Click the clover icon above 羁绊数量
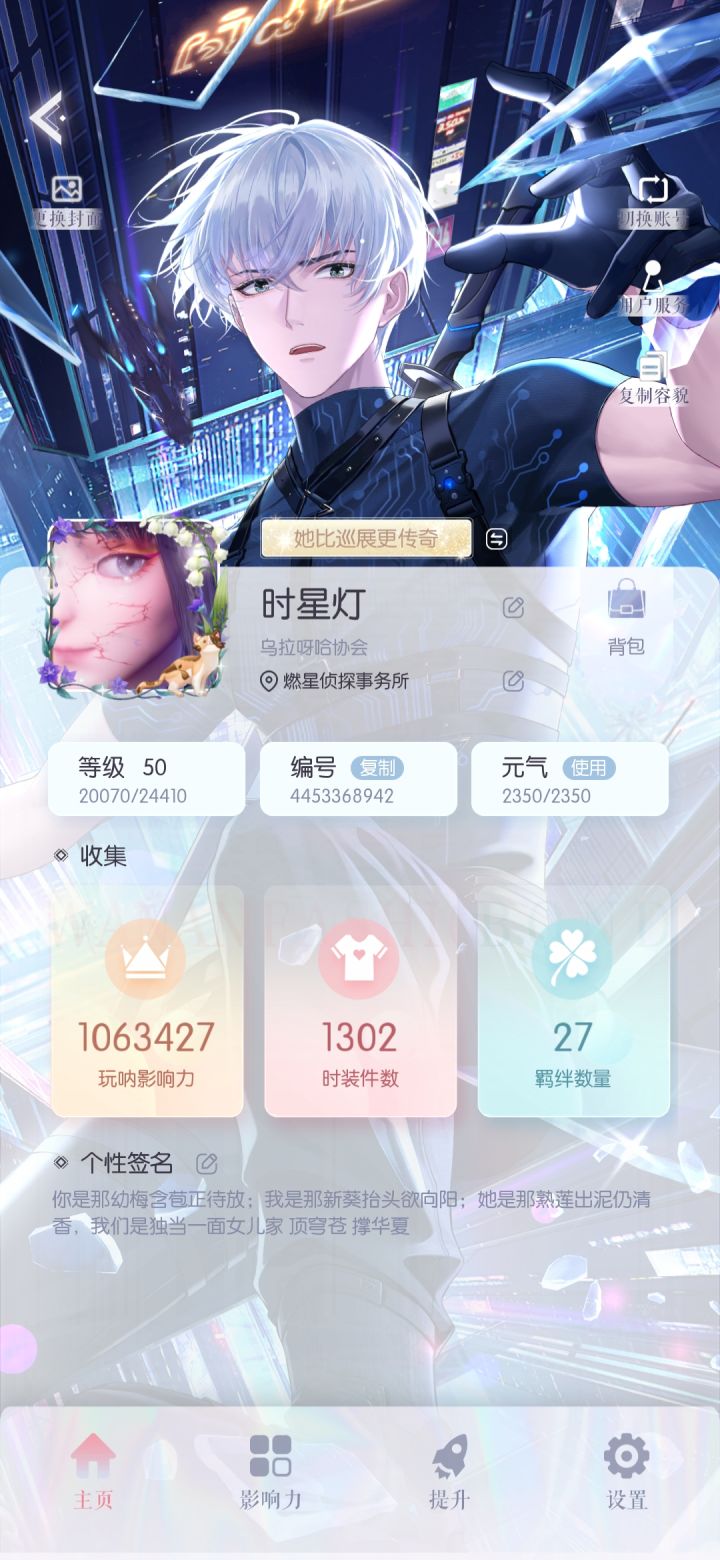Image resolution: width=720 pixels, height=1560 pixels. (x=572, y=957)
